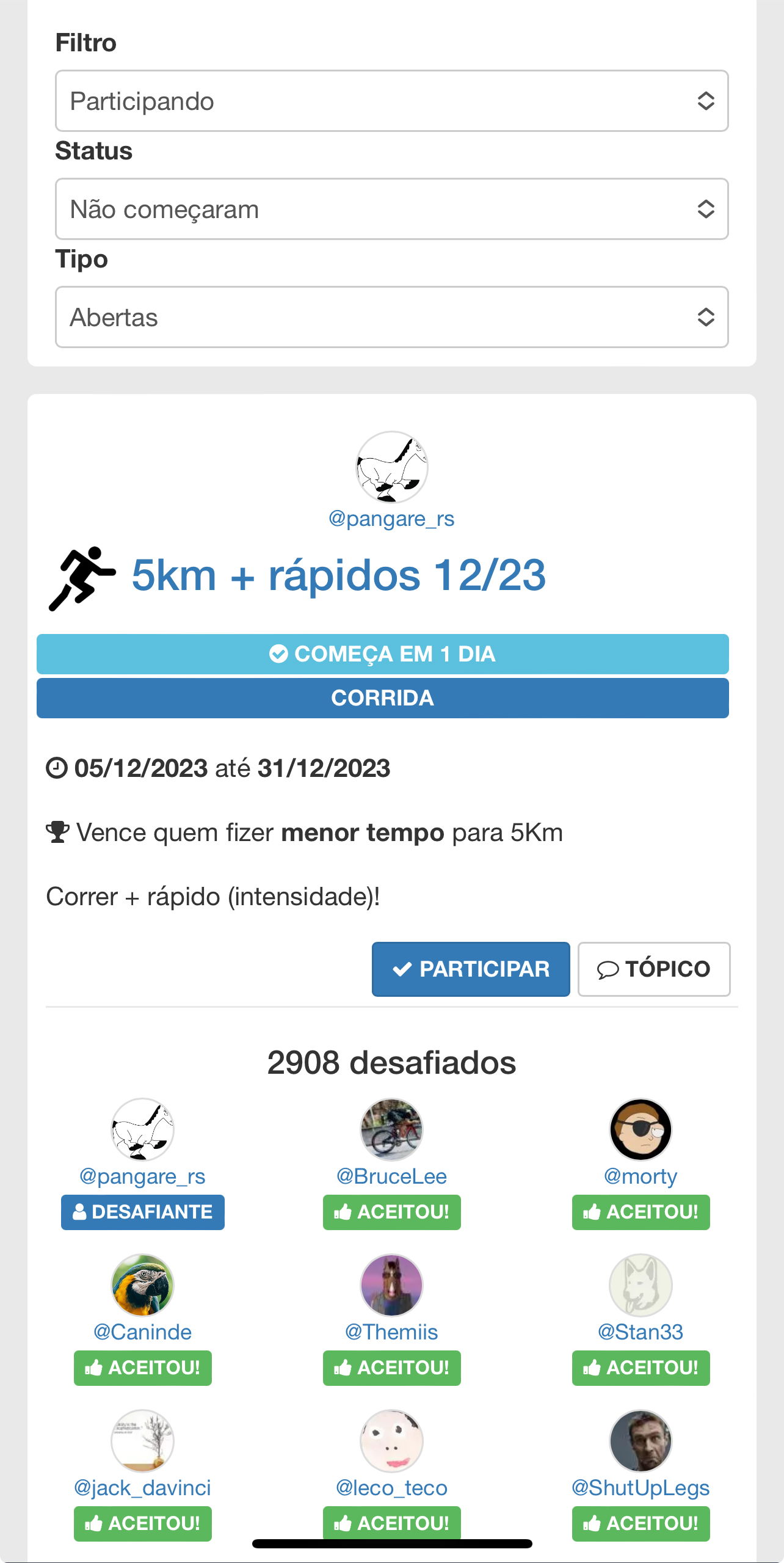Tap the PARTICIPAR button to join

click(x=470, y=969)
